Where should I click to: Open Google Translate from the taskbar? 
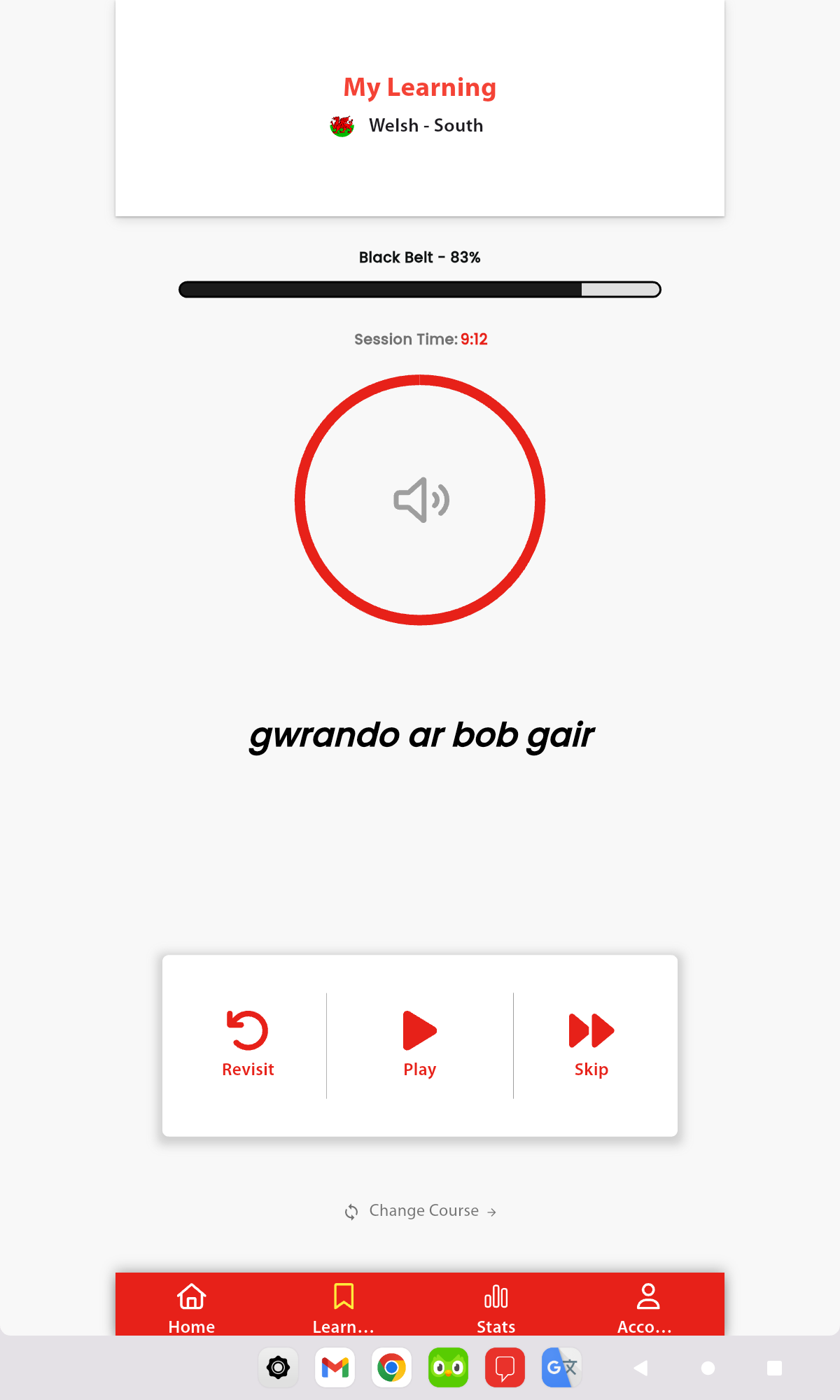pos(561,1367)
